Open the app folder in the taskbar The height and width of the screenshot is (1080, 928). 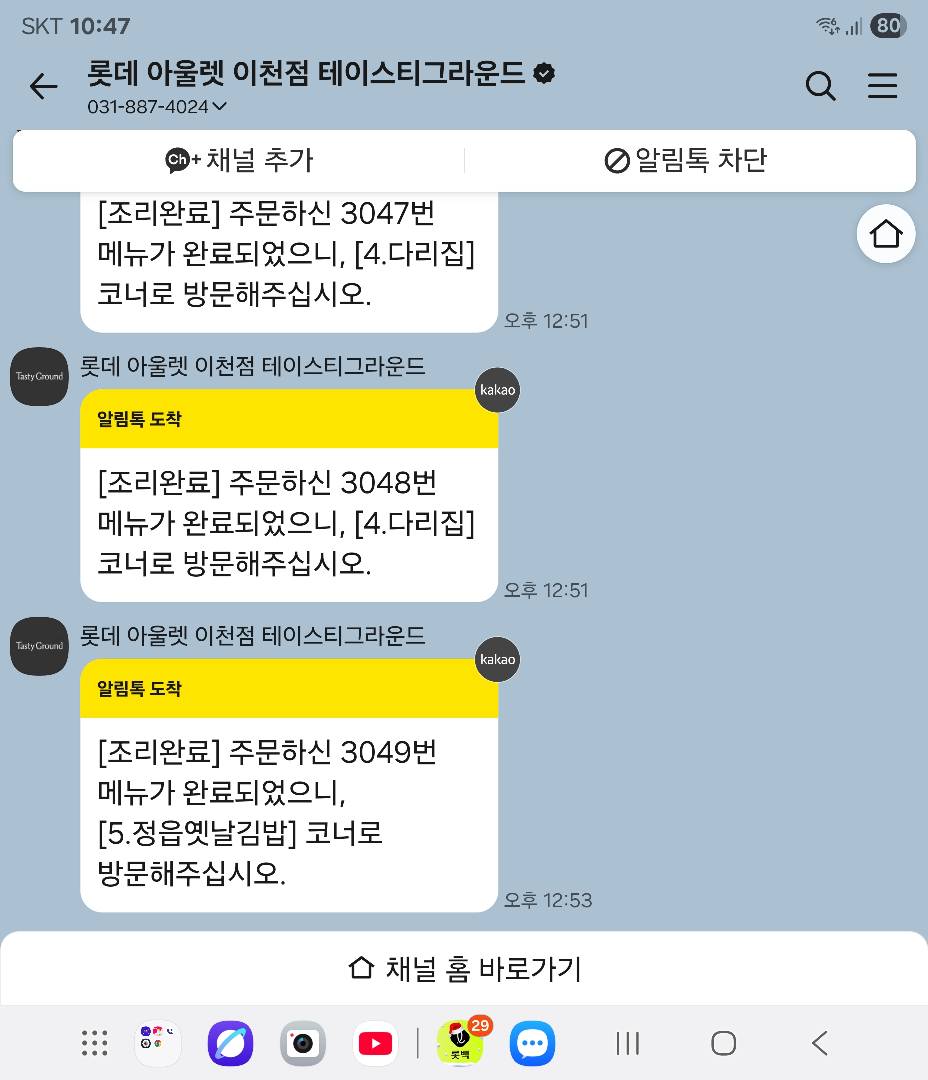158,1044
